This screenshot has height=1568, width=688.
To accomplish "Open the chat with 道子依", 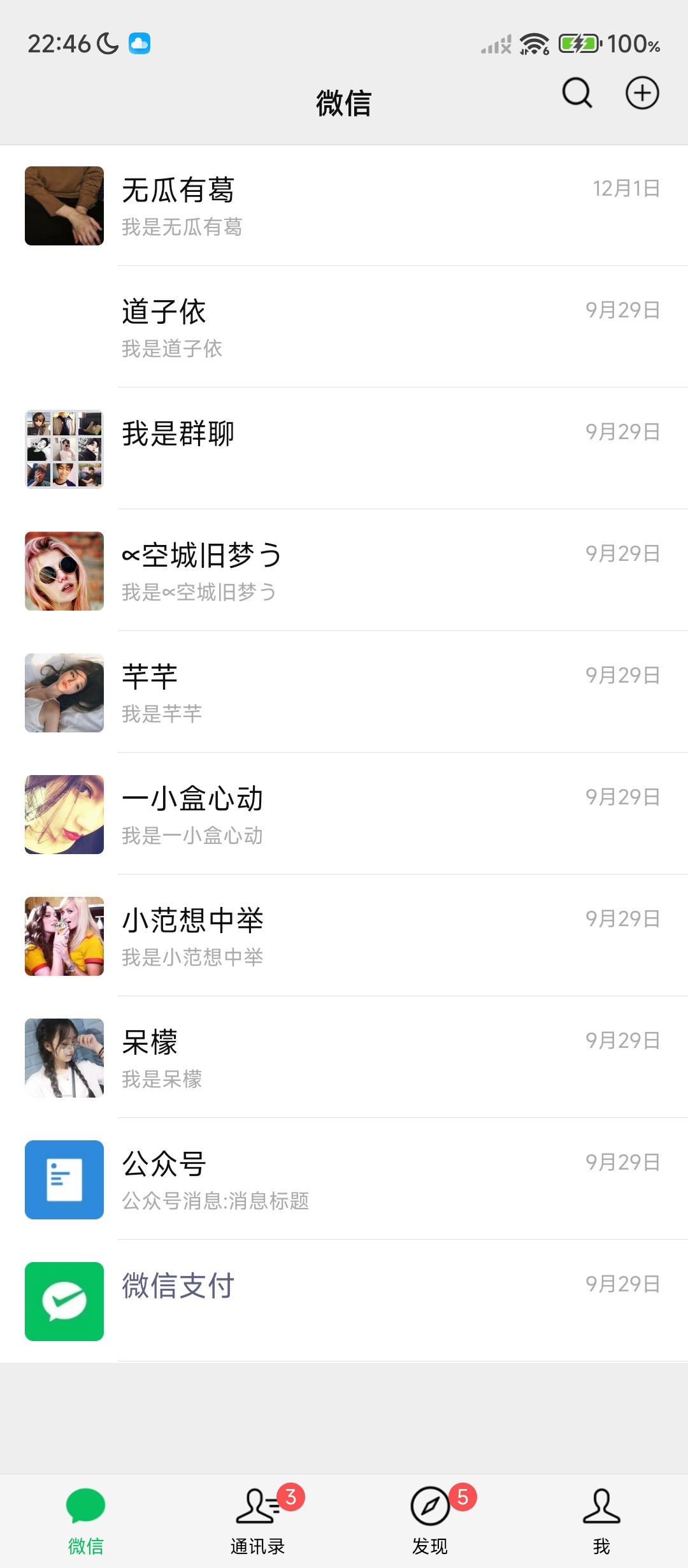I will [x=344, y=328].
